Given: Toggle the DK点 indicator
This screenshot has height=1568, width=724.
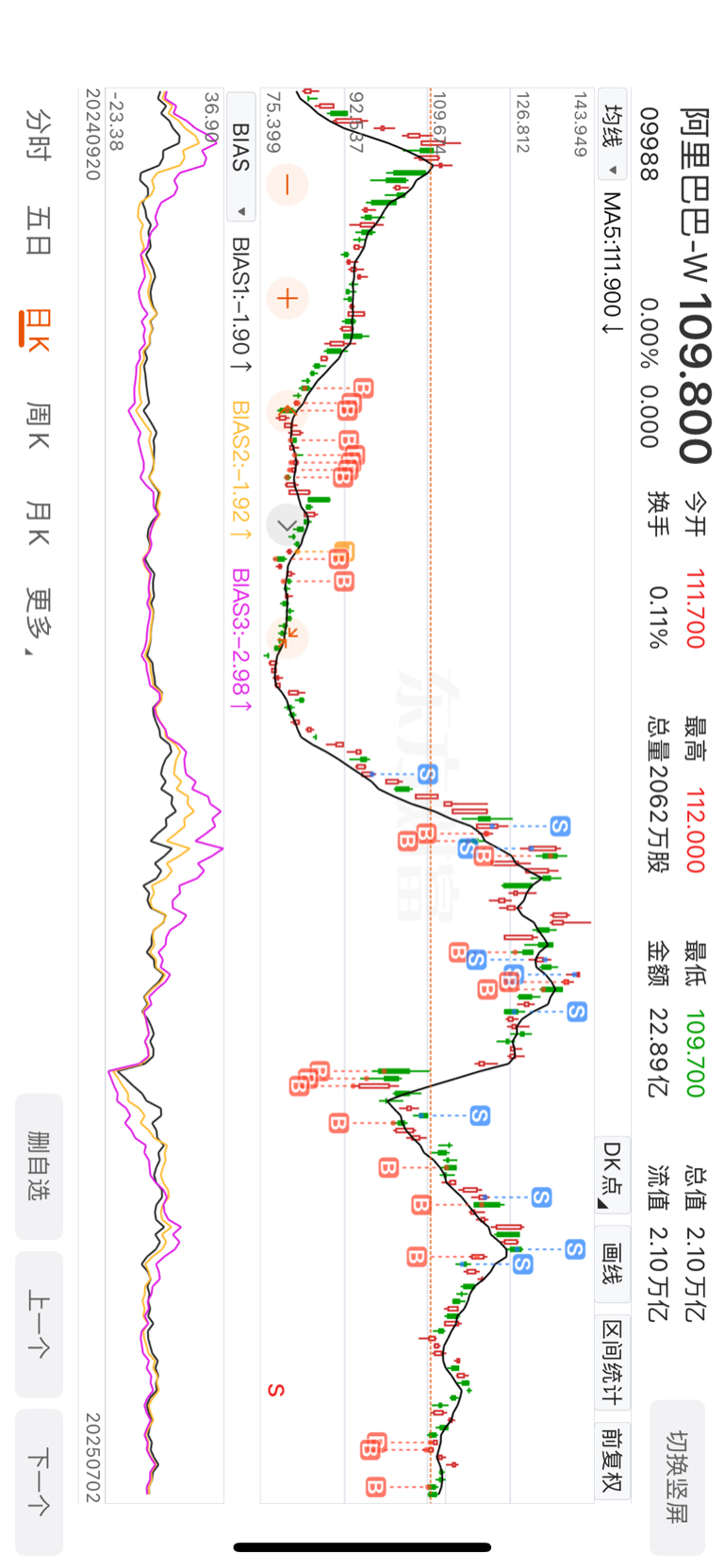Looking at the screenshot, I should (x=612, y=1175).
